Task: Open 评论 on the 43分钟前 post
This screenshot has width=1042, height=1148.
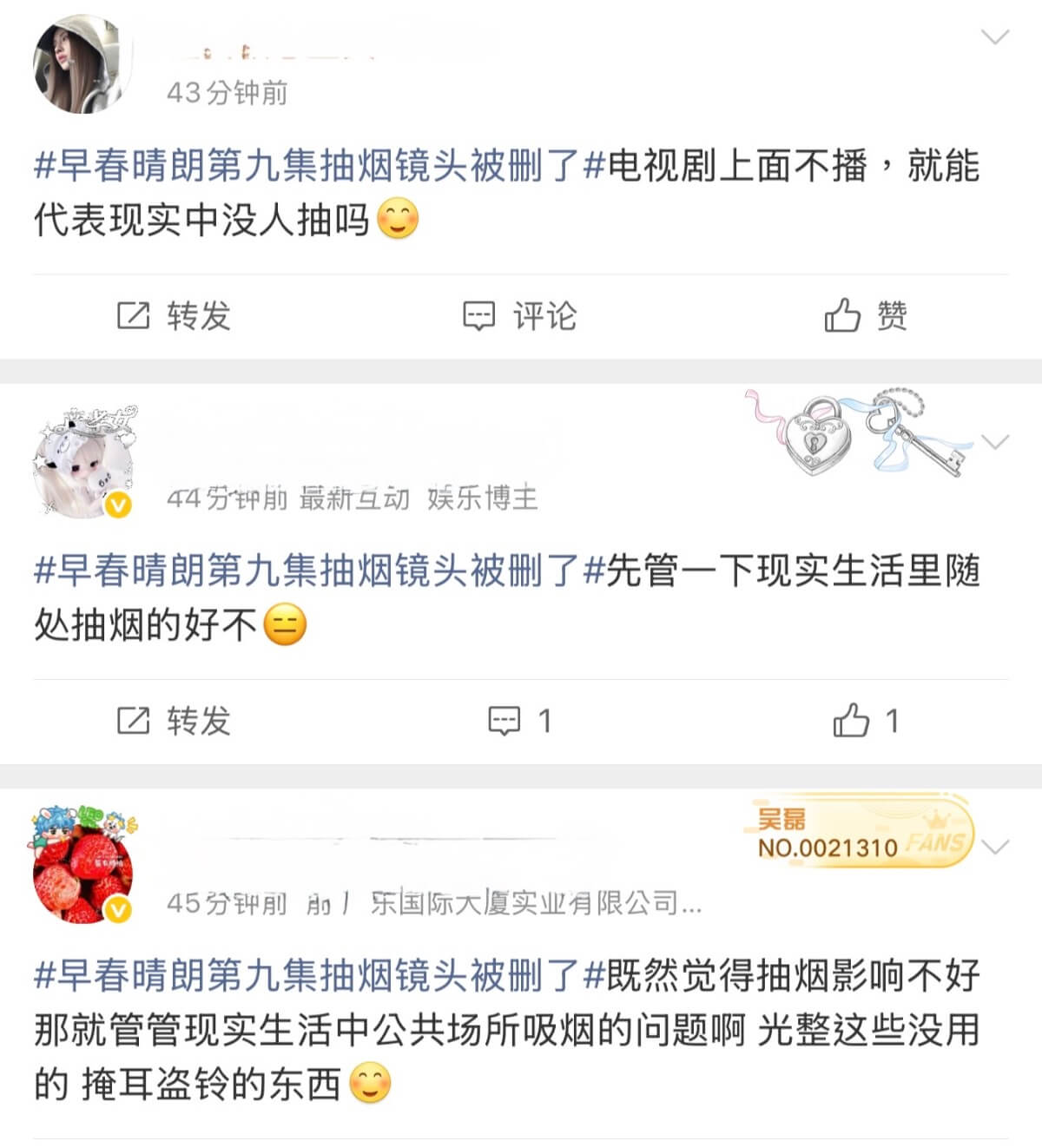Action: [519, 316]
